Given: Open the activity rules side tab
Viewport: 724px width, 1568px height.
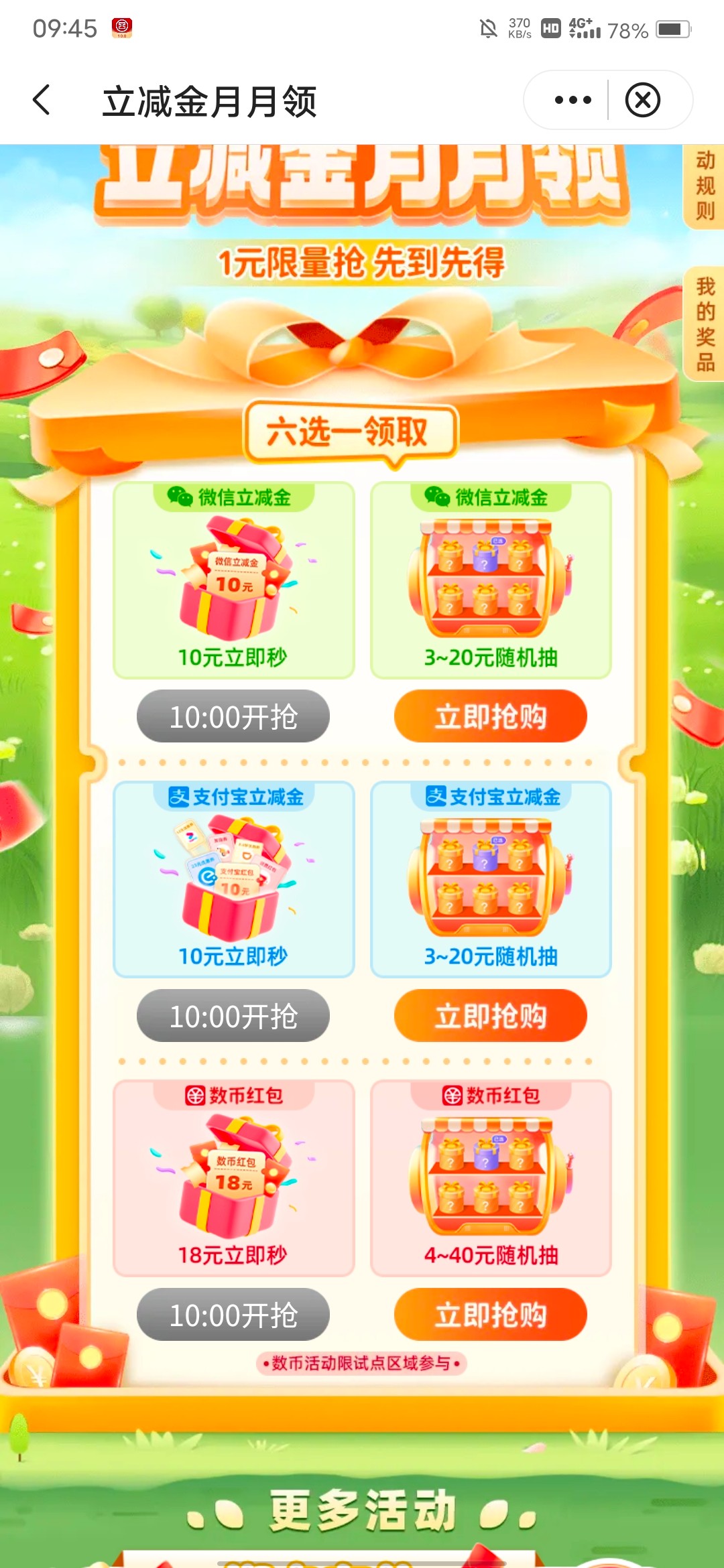Looking at the screenshot, I should [x=704, y=186].
